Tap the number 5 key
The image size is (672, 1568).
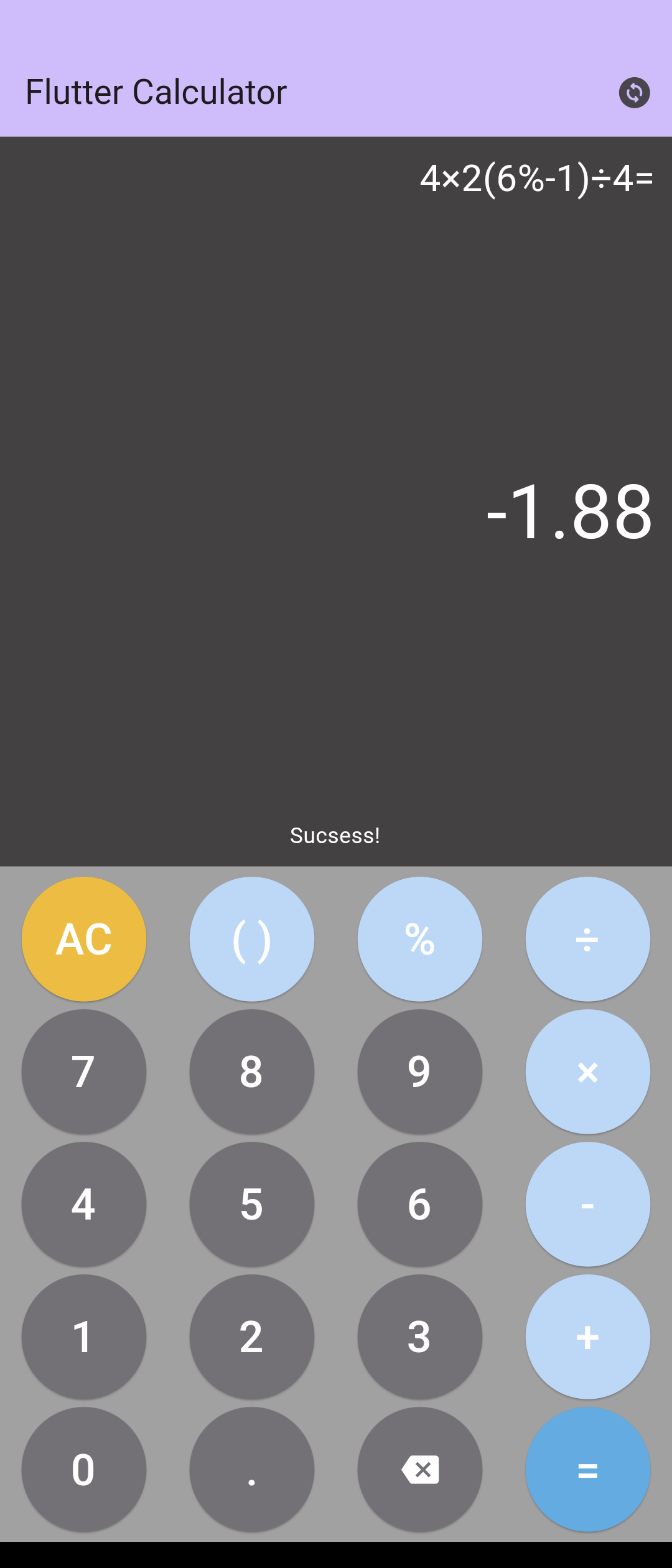[251, 1203]
